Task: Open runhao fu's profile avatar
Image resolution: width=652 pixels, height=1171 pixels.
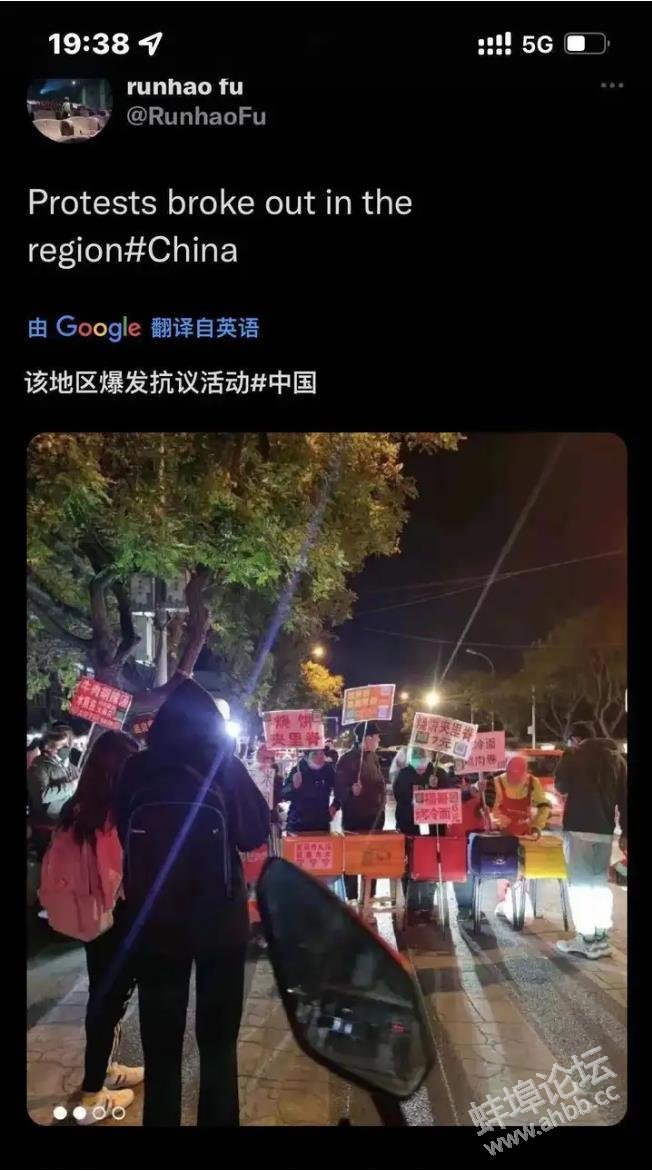Action: click(69, 108)
